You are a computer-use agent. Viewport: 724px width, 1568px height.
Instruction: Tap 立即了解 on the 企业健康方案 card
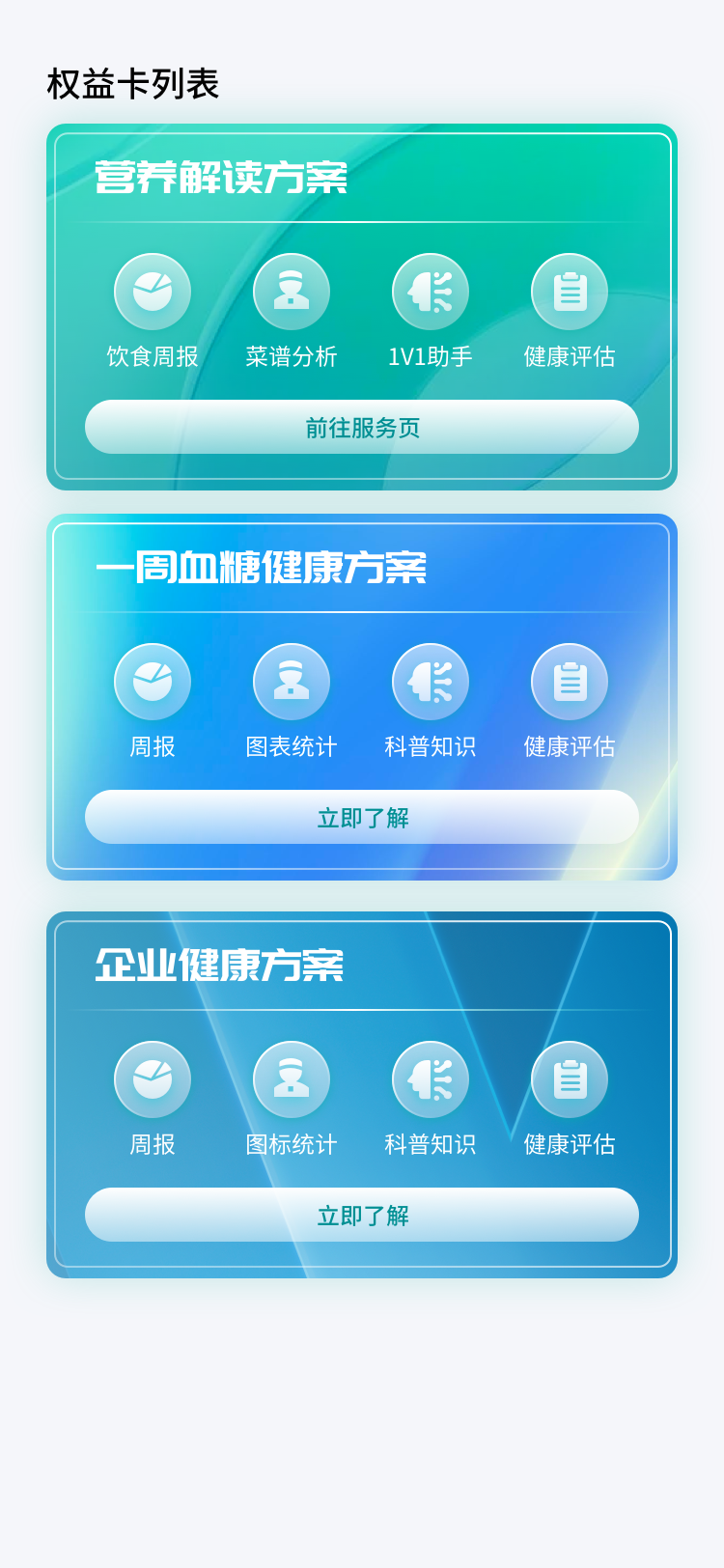click(x=362, y=1215)
